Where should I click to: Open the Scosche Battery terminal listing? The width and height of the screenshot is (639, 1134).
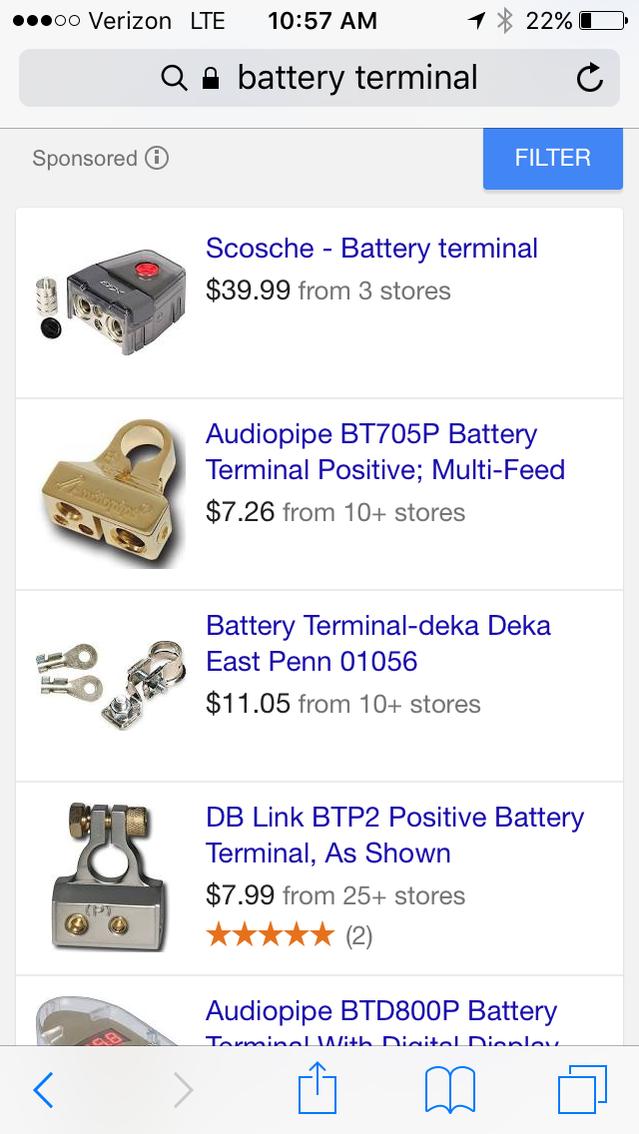tap(372, 248)
